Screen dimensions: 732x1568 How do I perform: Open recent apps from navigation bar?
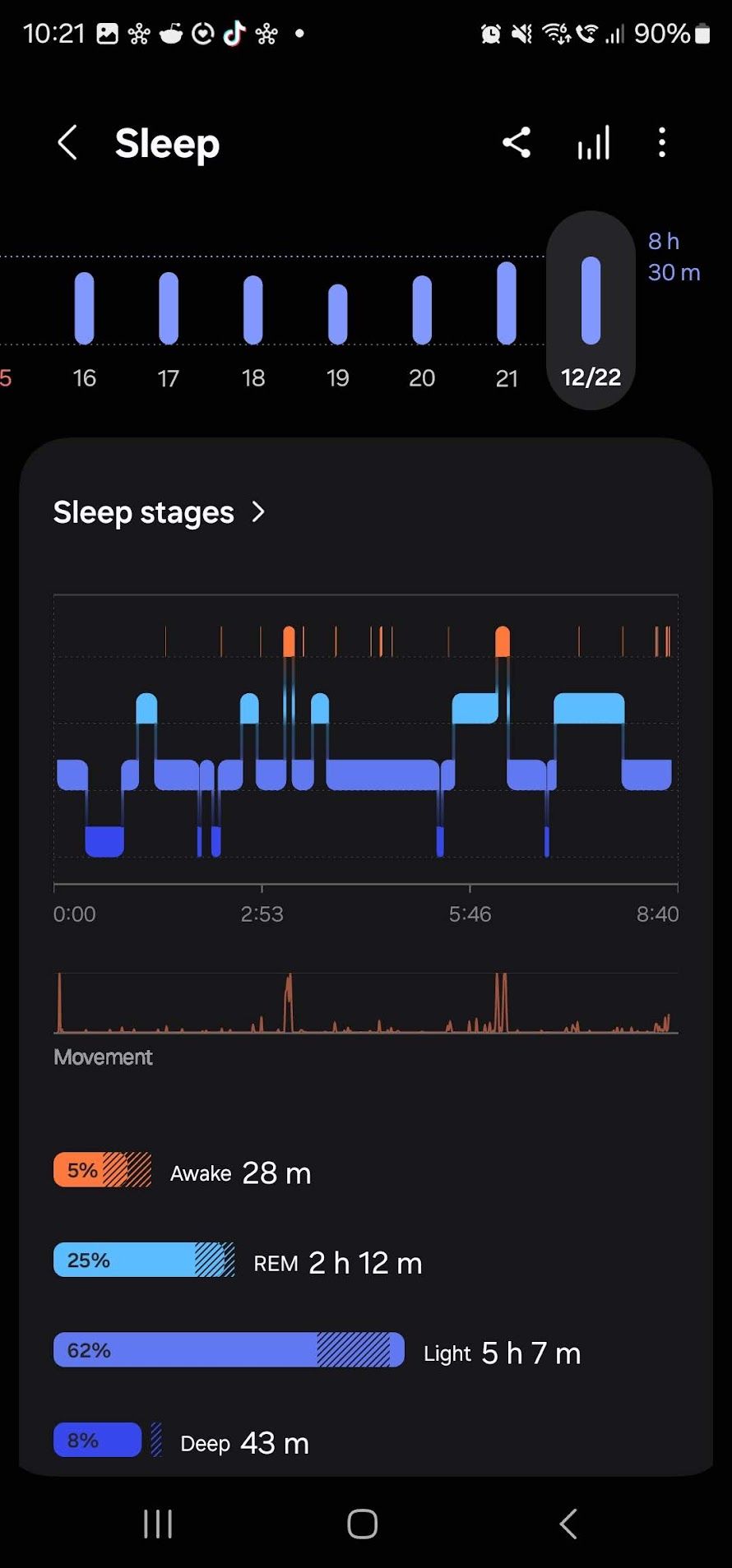[x=158, y=1524]
